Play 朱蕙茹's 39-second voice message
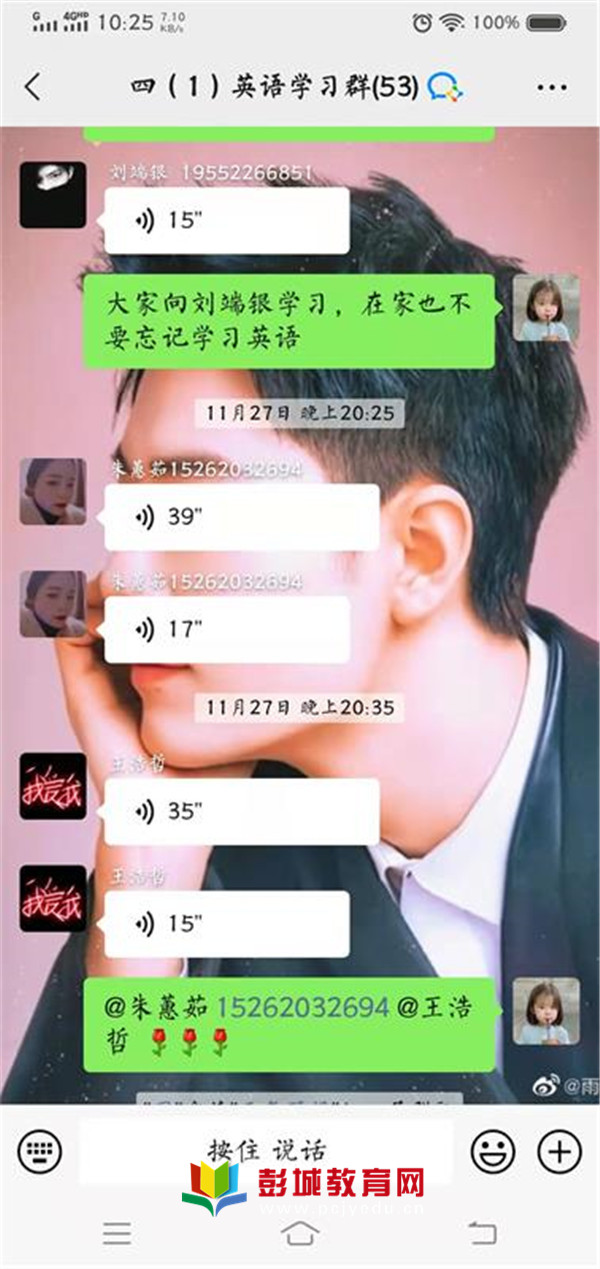Viewport: 600px width, 1269px height. [x=241, y=517]
